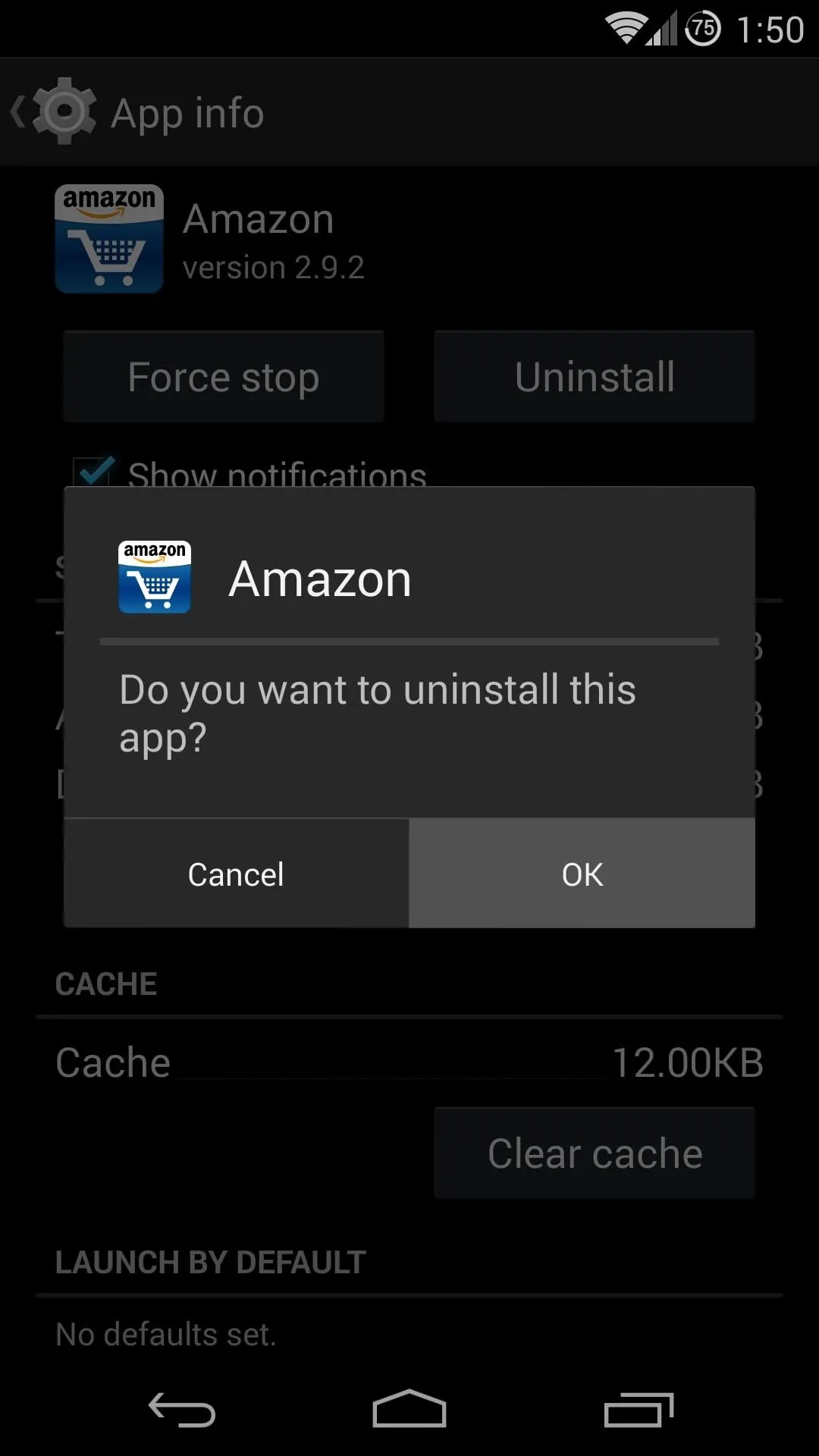Go to the home screen

(x=409, y=1409)
